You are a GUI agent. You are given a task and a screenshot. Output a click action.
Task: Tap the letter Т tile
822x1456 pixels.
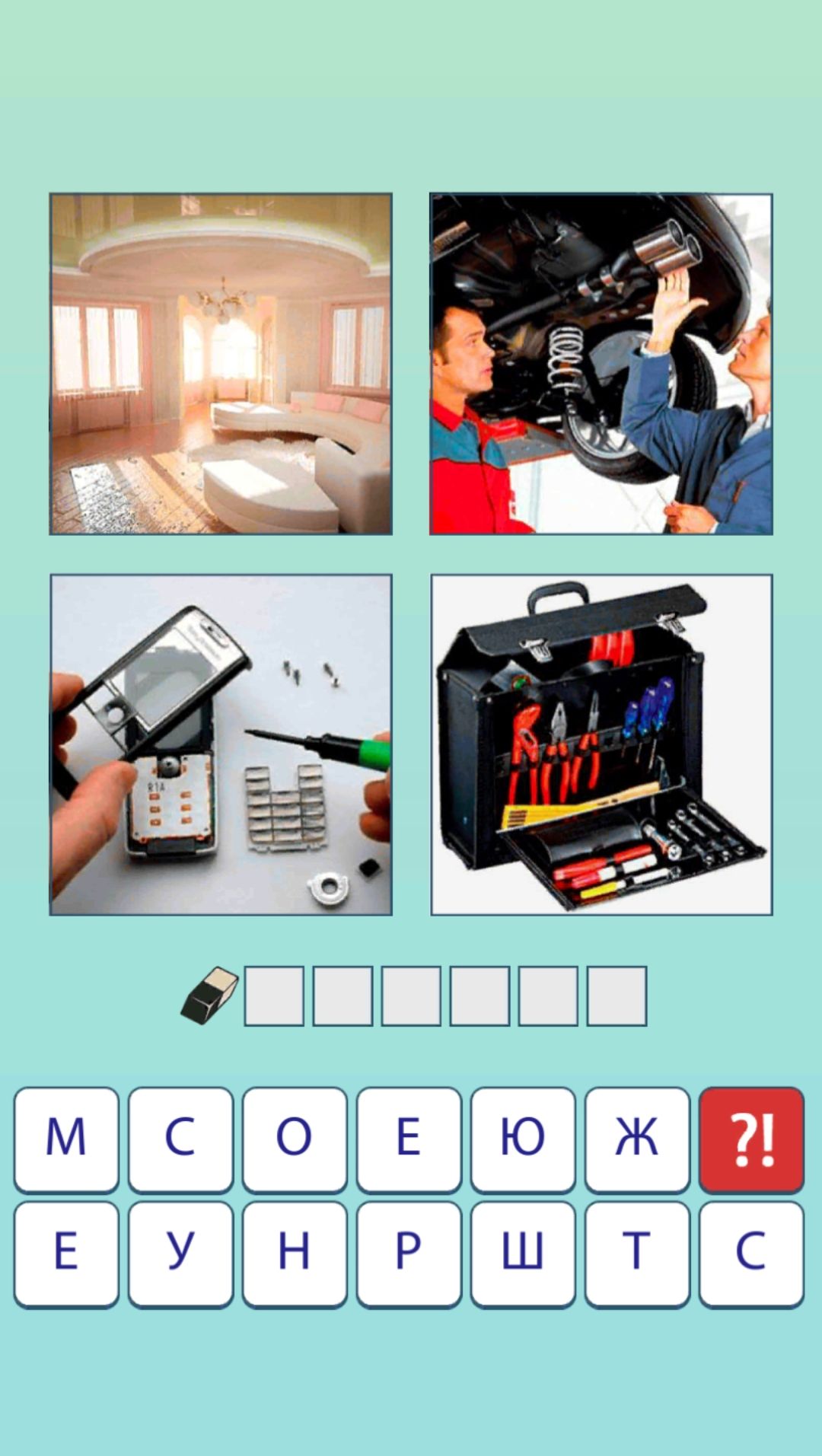637,1253
